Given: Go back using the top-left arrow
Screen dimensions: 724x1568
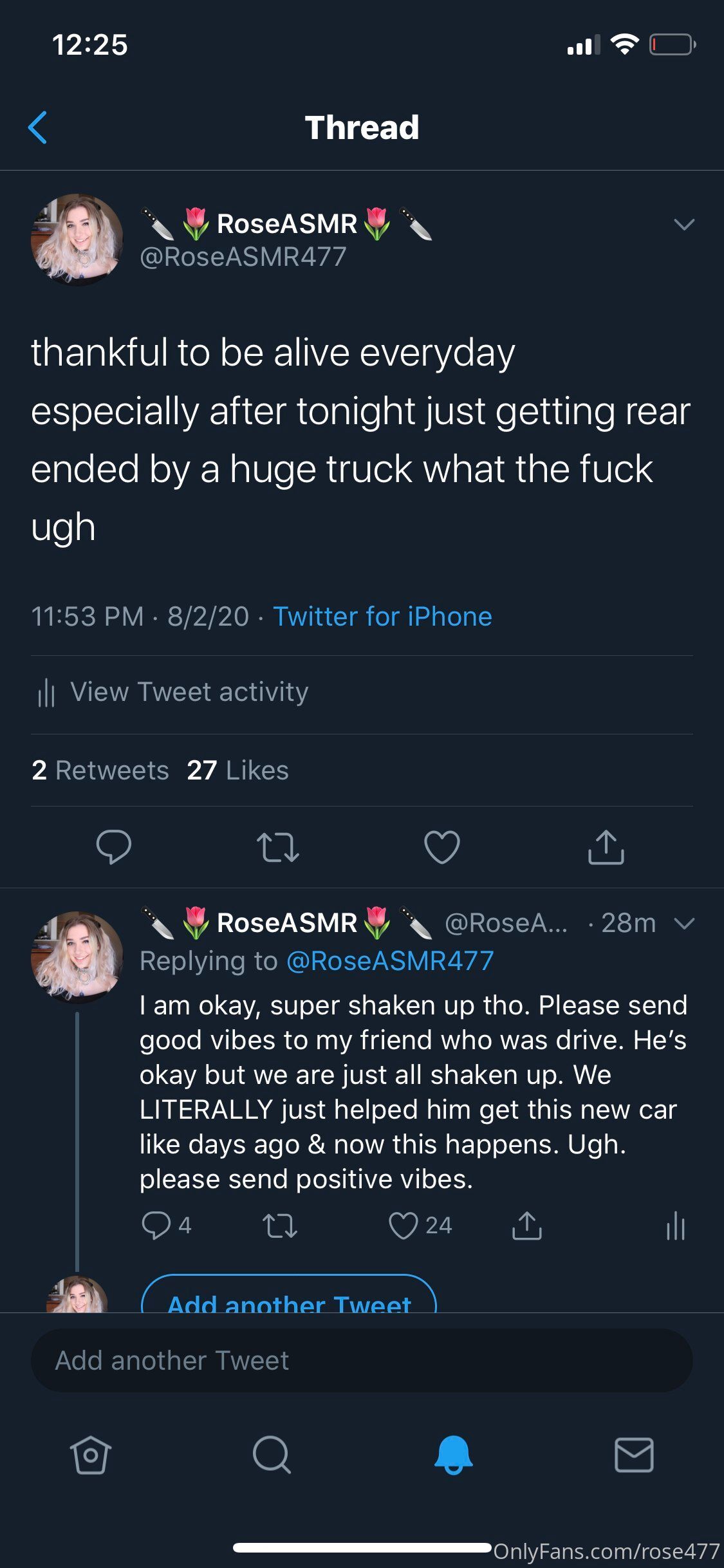Looking at the screenshot, I should tap(38, 127).
